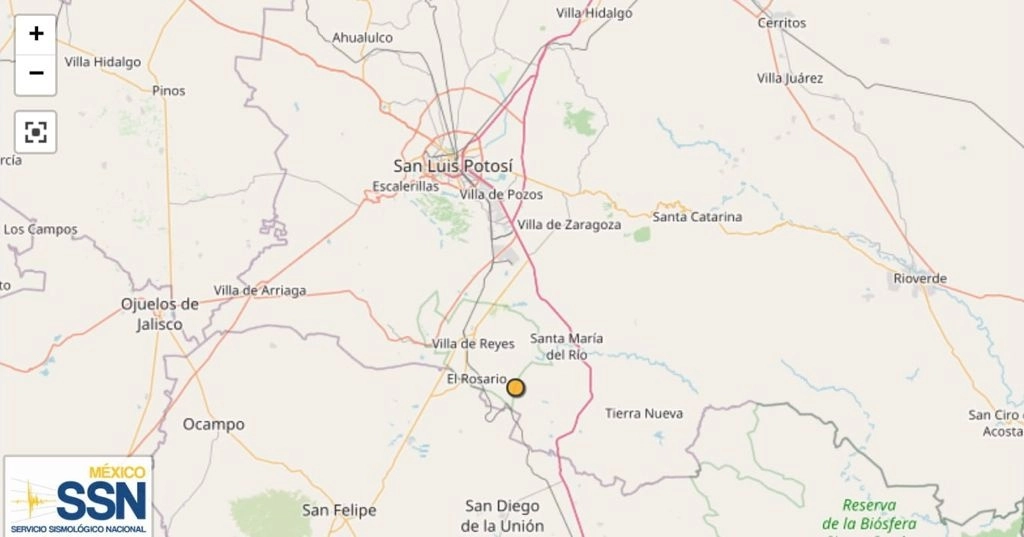Tap the orange earthquake marker near El Rosario

(x=516, y=388)
